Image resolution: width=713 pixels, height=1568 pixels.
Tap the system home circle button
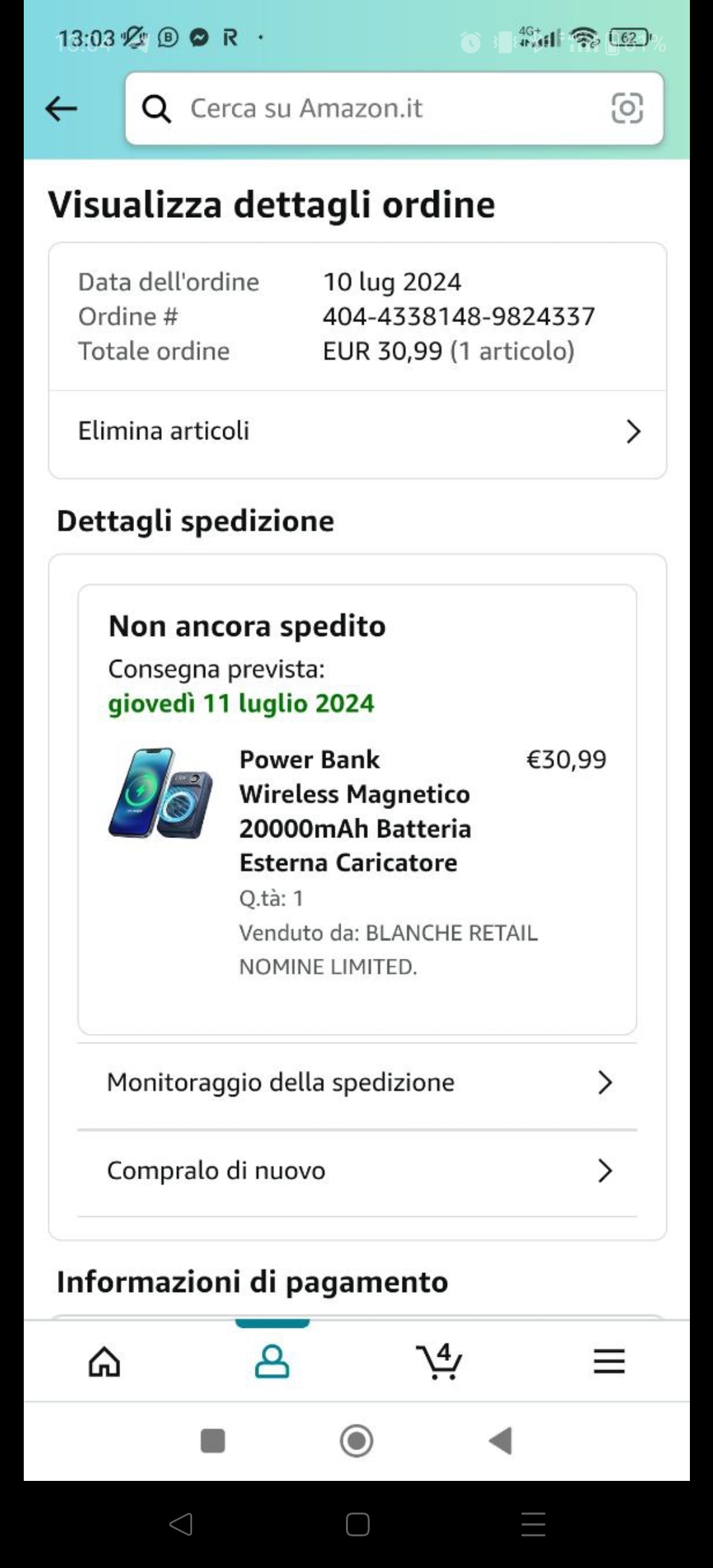pos(356,1441)
